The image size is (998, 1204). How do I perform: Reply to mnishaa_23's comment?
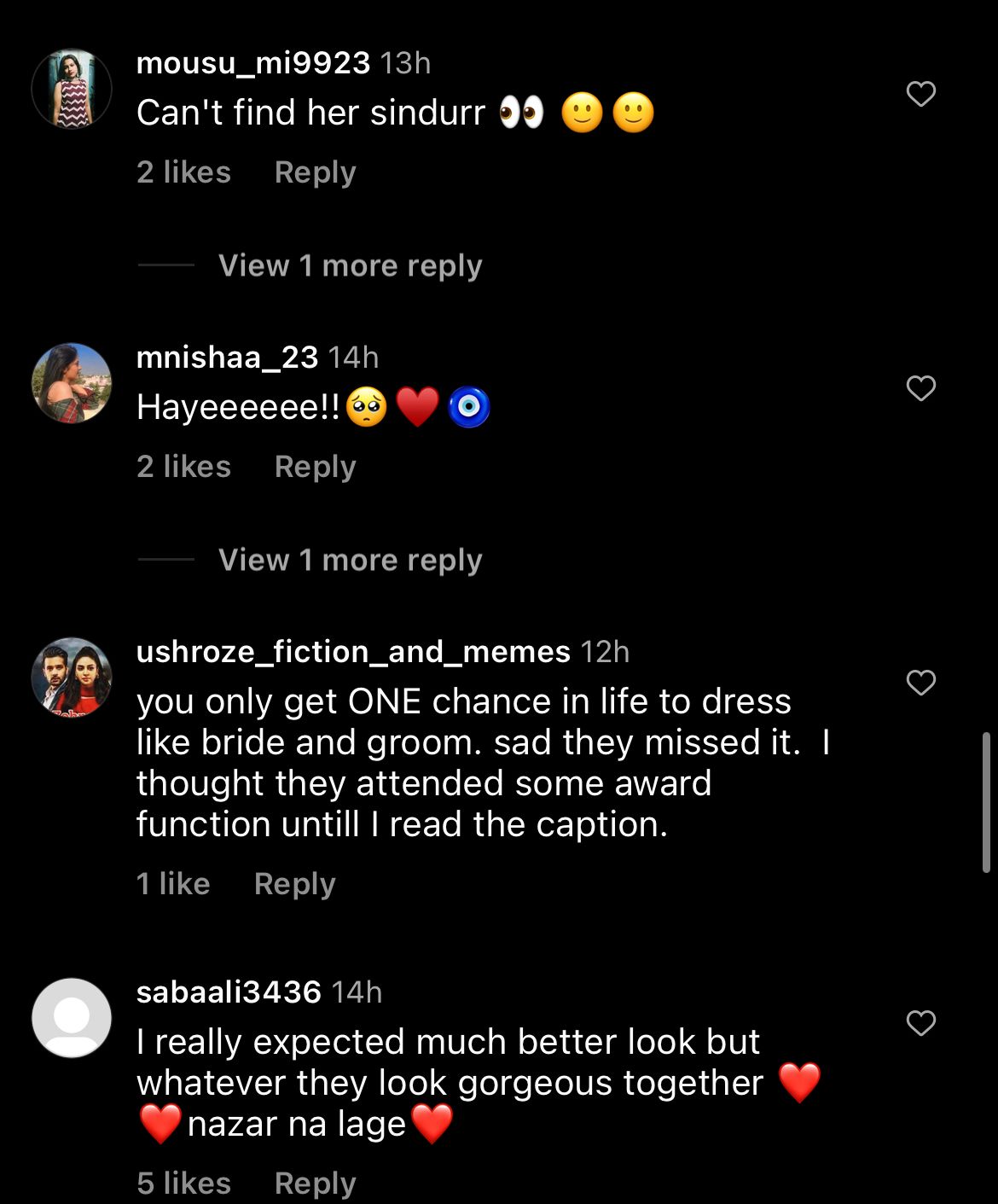(x=315, y=467)
